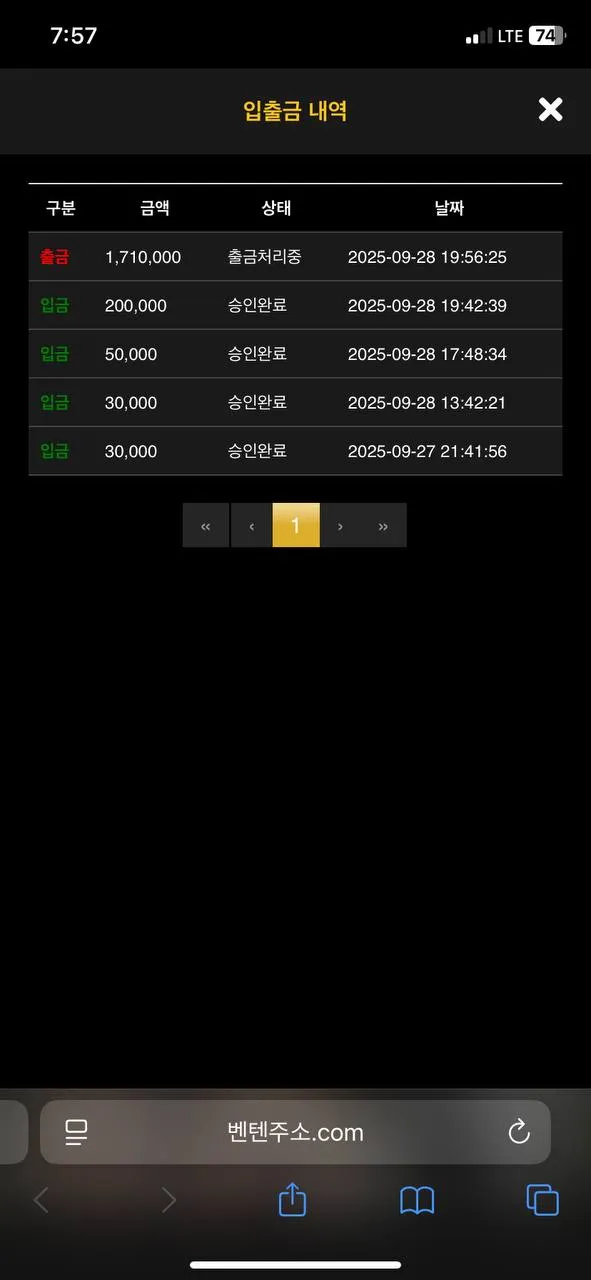Show all open Safari tabs

(x=542, y=1200)
